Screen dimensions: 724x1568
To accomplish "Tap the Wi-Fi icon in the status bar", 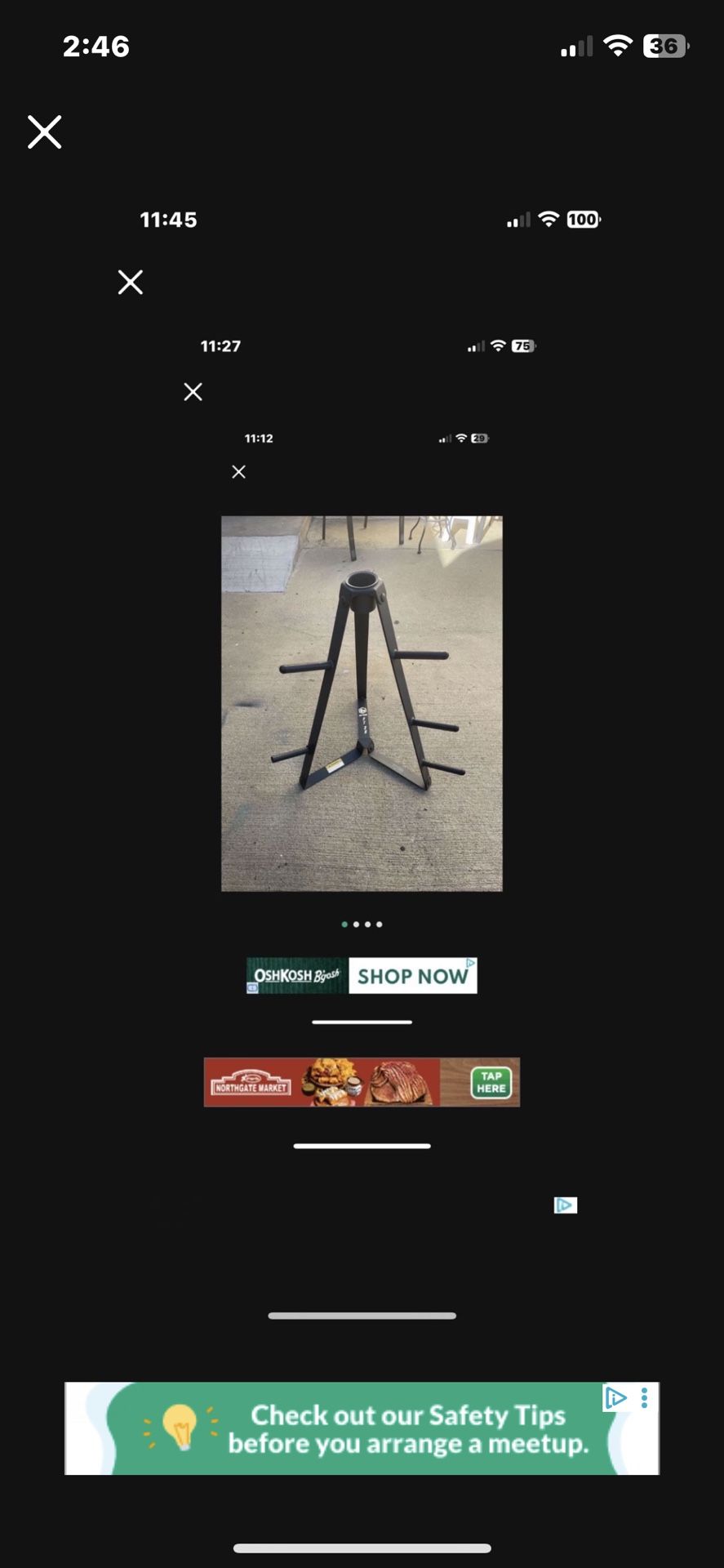I will coord(618,46).
